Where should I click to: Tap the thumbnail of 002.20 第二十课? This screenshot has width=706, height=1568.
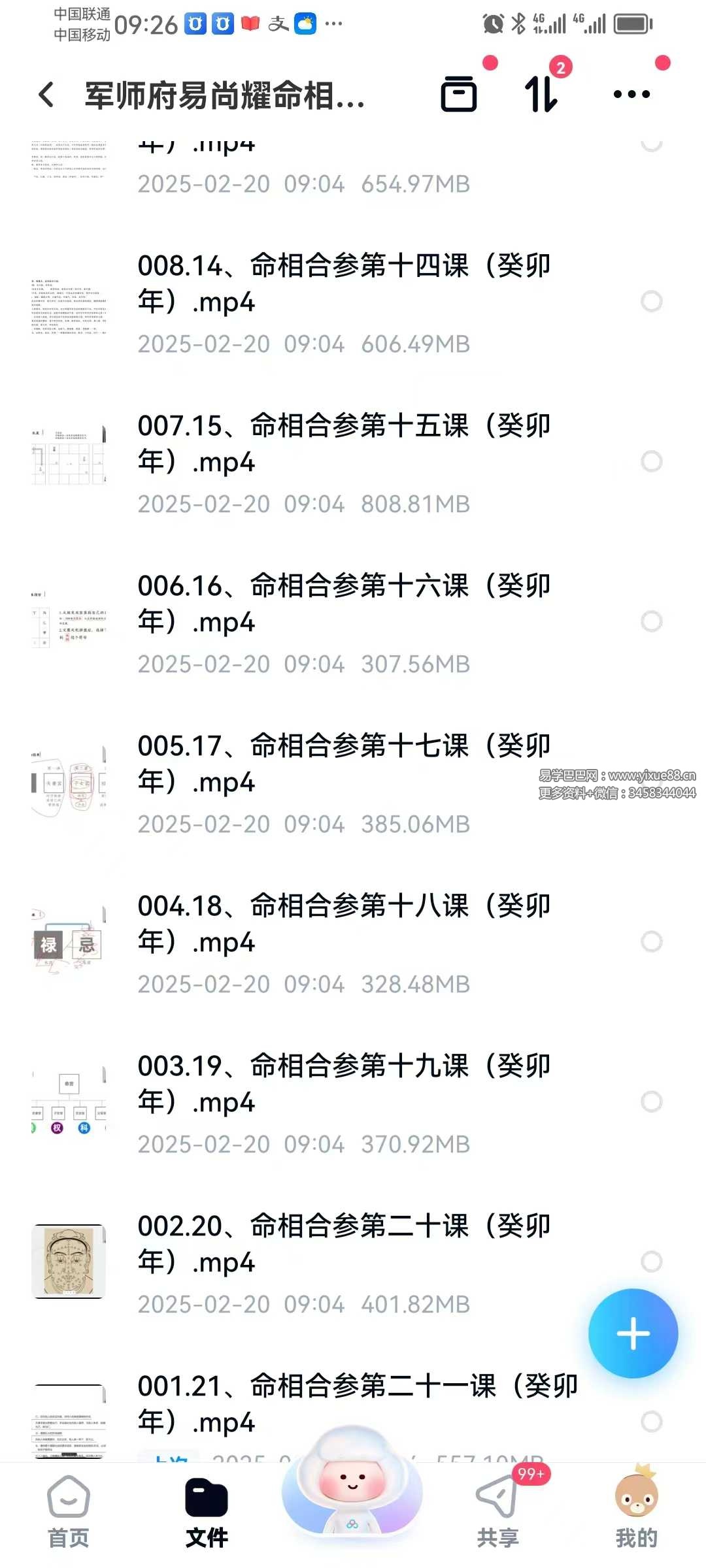tap(69, 1262)
